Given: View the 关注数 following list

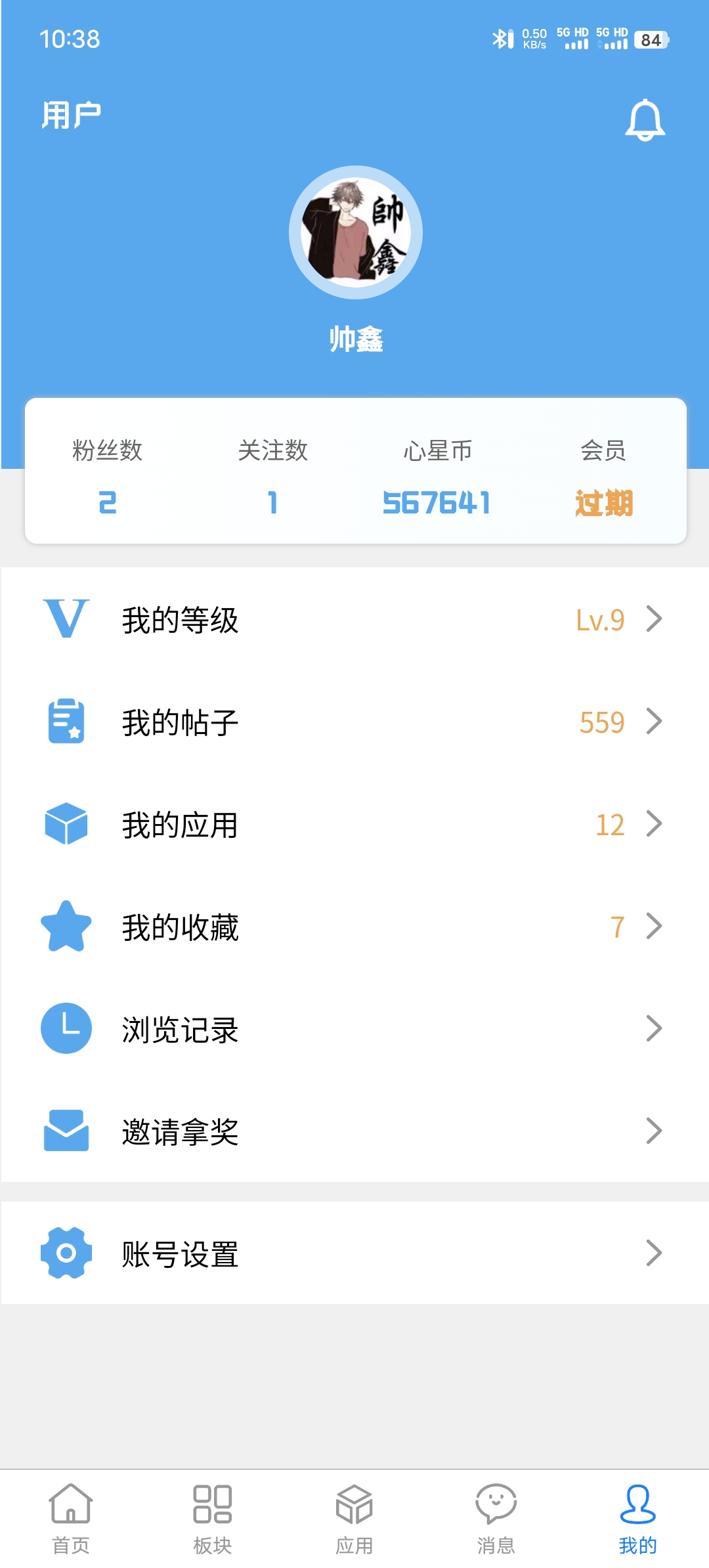Looking at the screenshot, I should (x=272, y=477).
